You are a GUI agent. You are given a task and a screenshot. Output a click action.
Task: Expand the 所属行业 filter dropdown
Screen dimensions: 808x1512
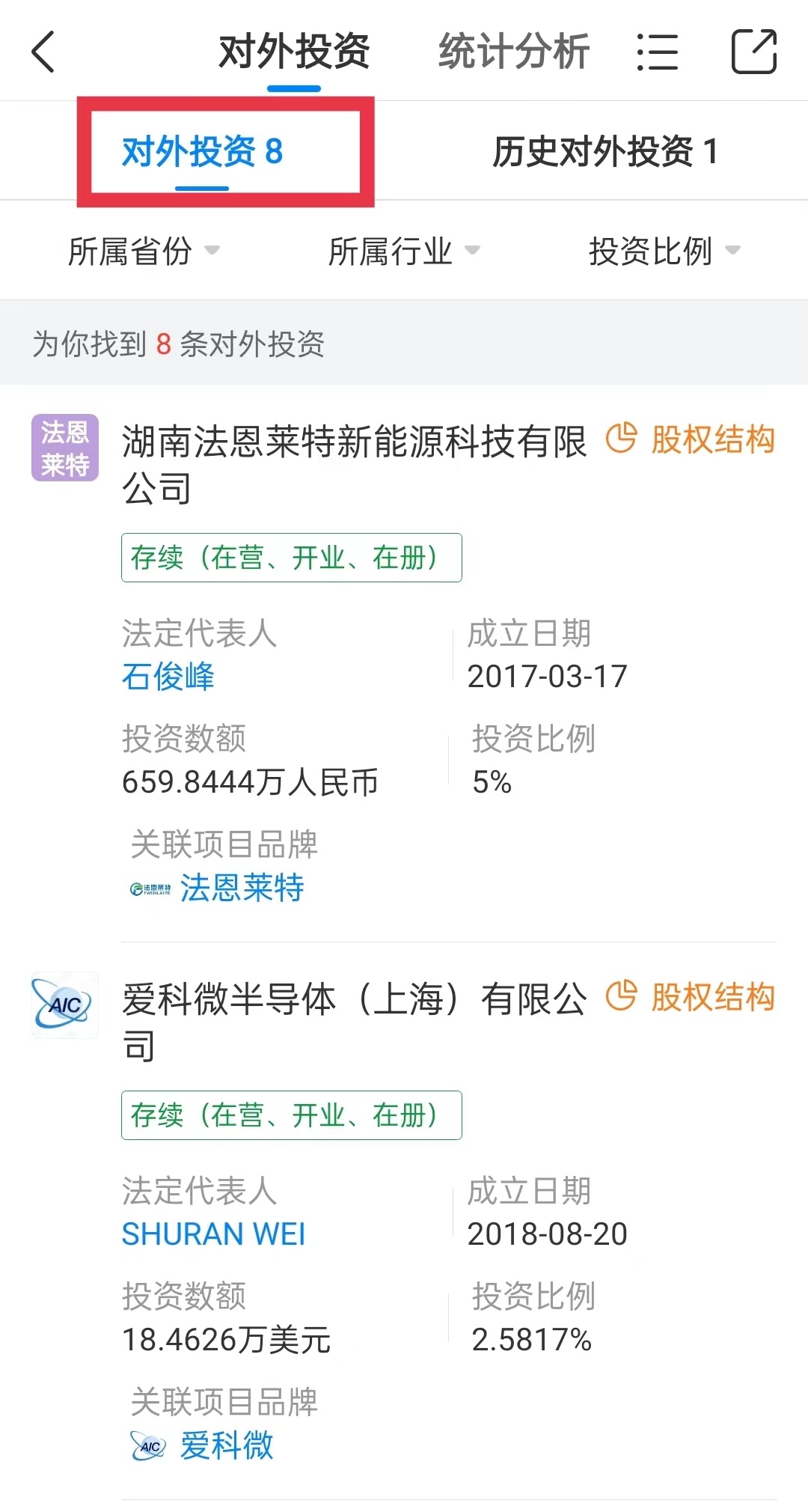(x=404, y=251)
